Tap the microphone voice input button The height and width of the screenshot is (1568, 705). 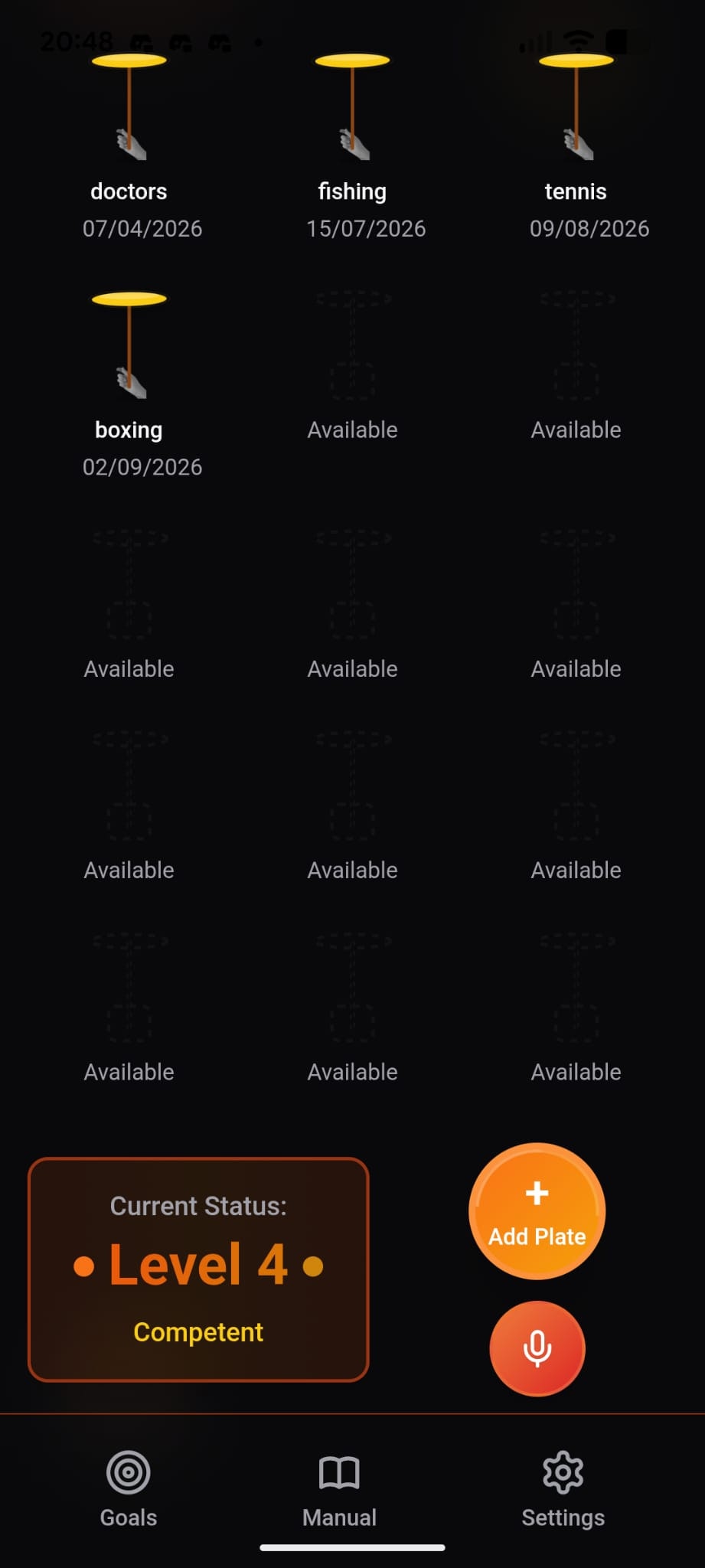click(x=537, y=1349)
